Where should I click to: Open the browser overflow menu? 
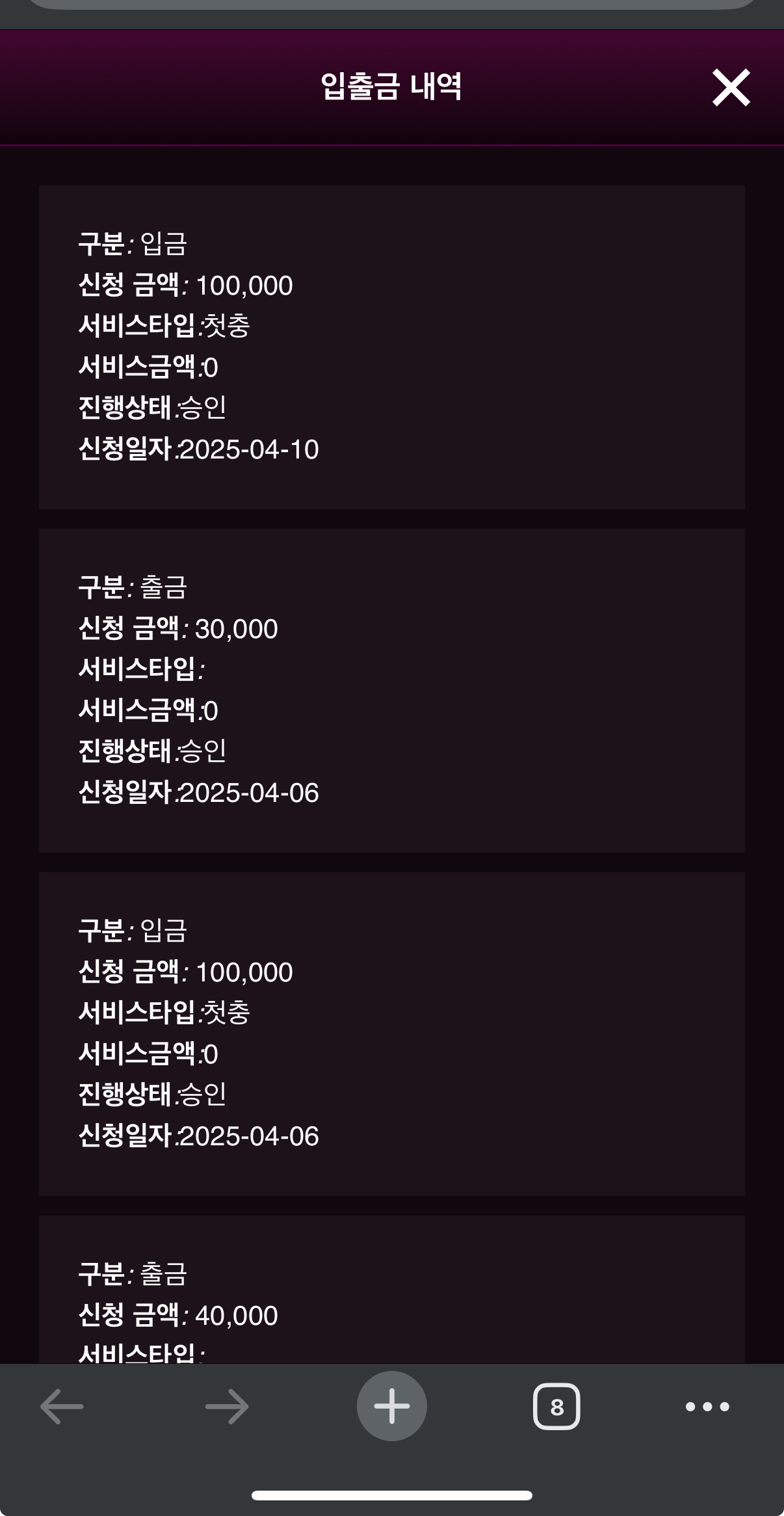[x=707, y=1407]
